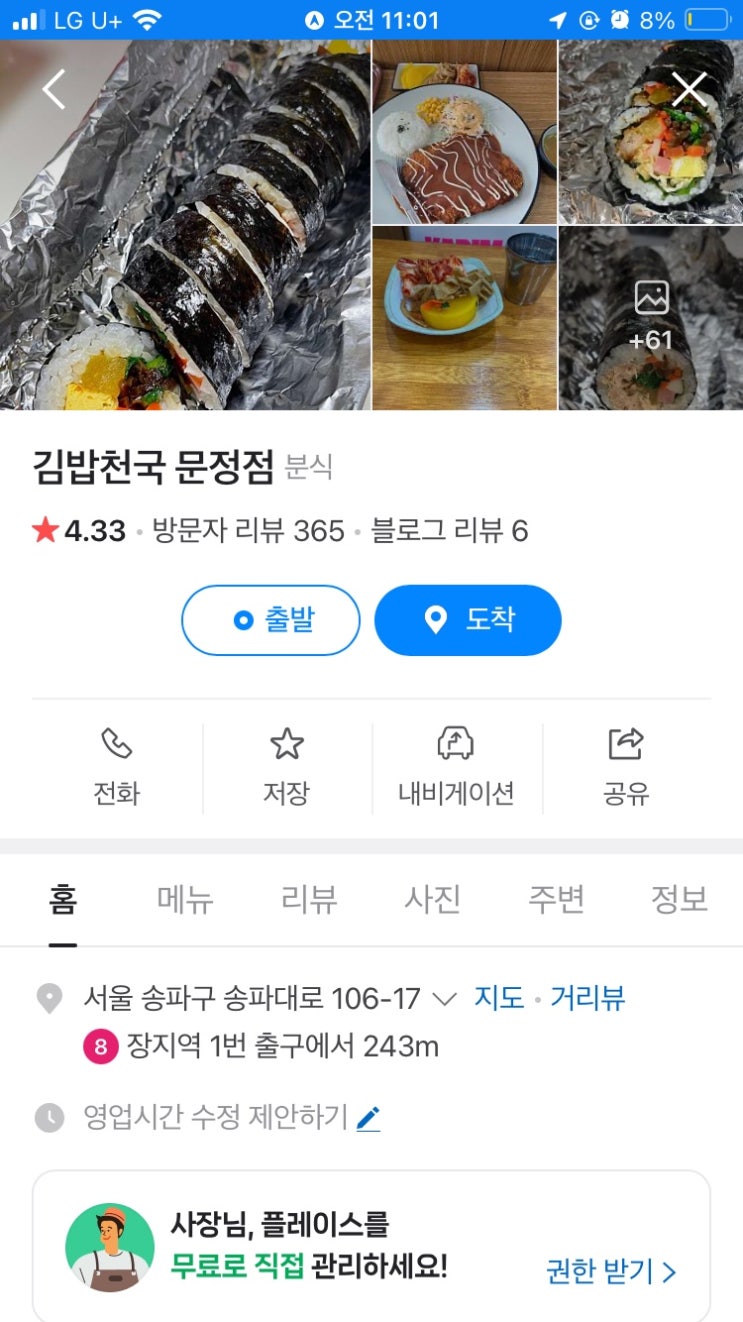Screen dimensions: 743x1322
Task: Switch to the 사진 tab
Action: [432, 900]
